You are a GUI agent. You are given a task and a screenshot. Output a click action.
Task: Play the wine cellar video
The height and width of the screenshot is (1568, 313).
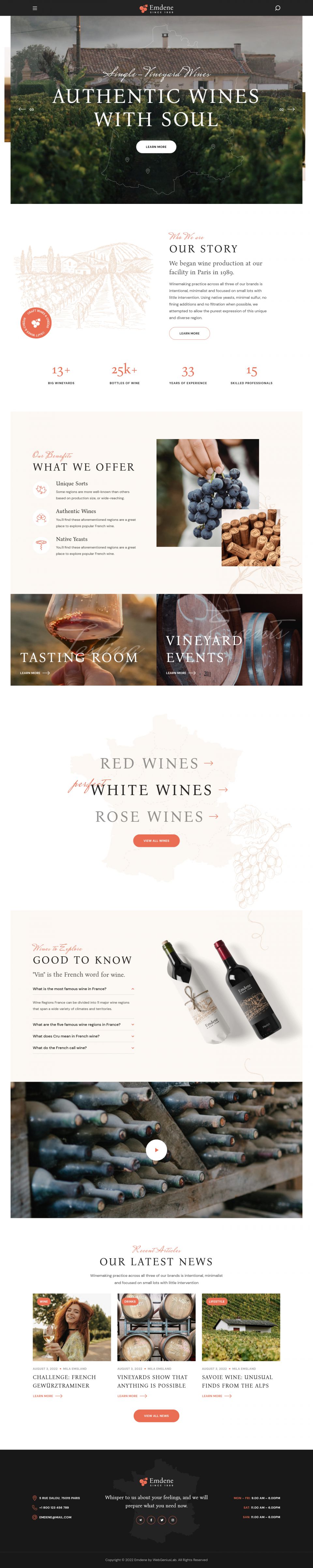(x=156, y=1149)
